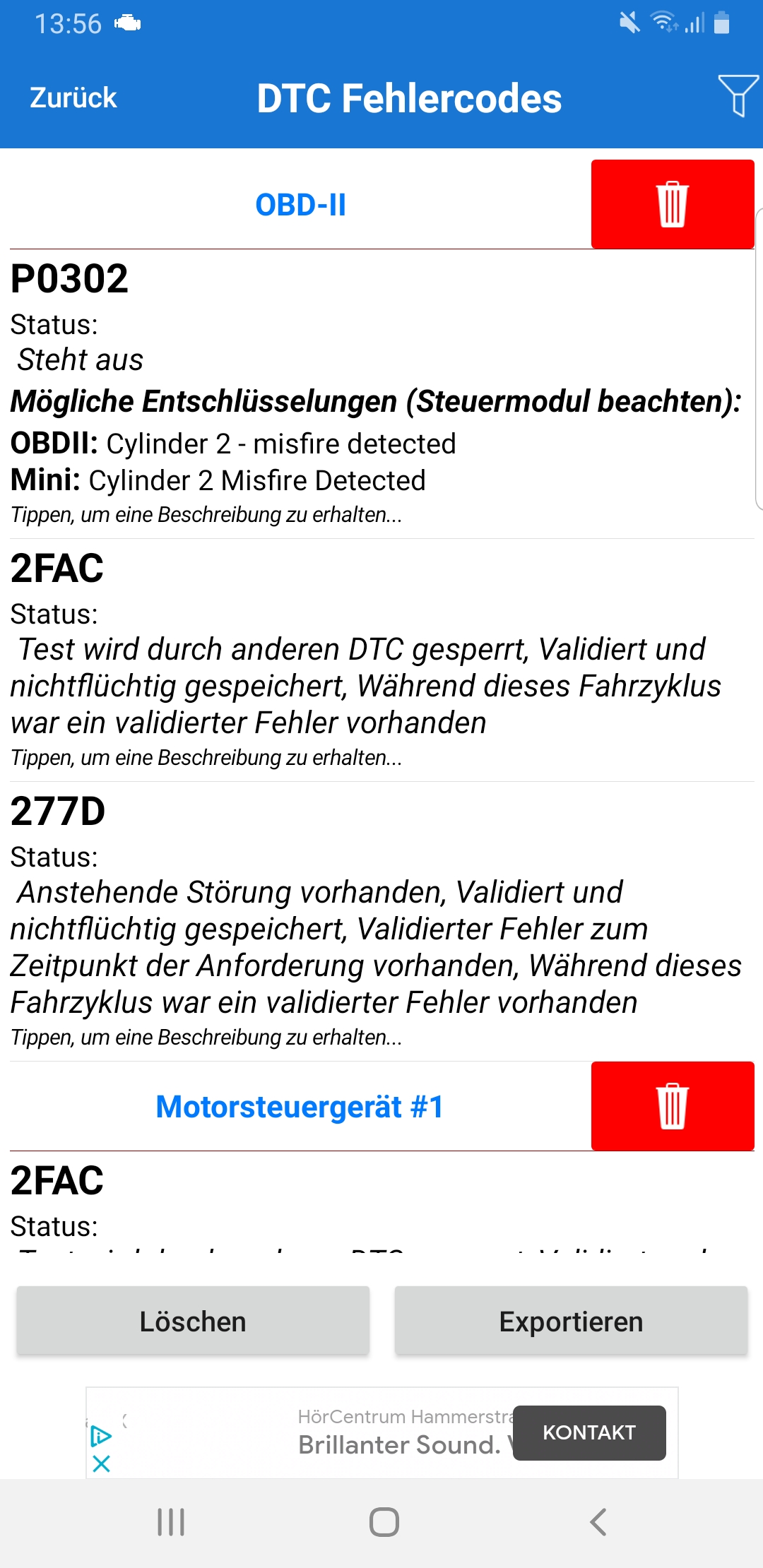Go to the system home screen
Screen dimensions: 763x1568
(384, 1522)
